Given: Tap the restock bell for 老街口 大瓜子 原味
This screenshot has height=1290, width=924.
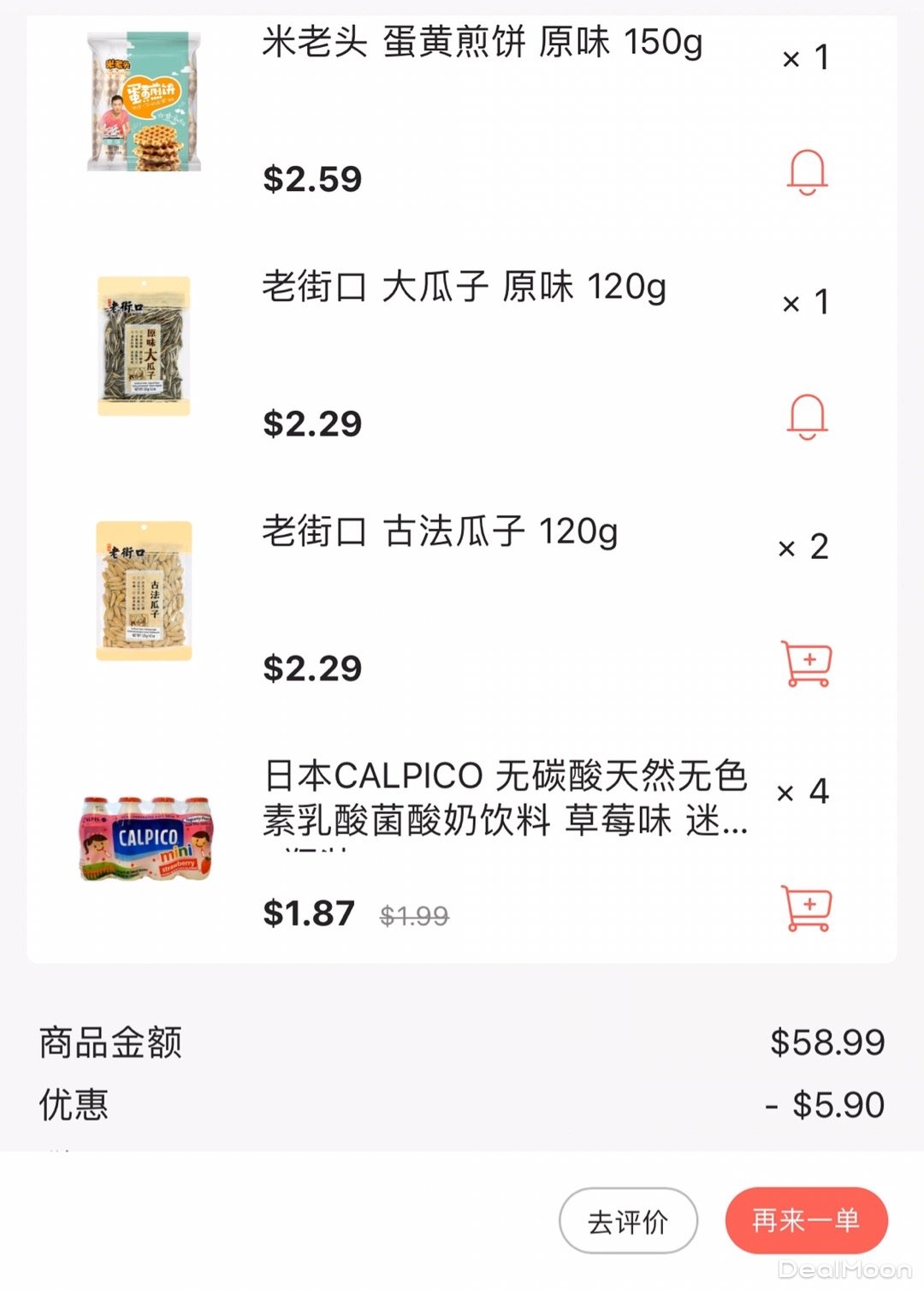Looking at the screenshot, I should [807, 417].
